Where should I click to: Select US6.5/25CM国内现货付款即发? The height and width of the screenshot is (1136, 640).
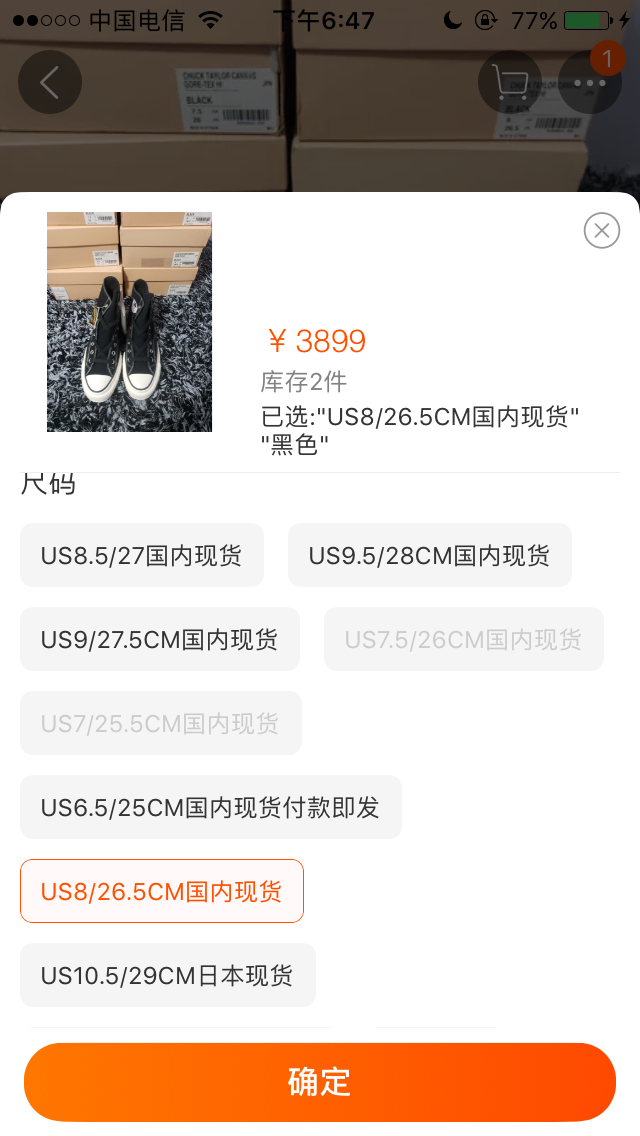[x=210, y=807]
